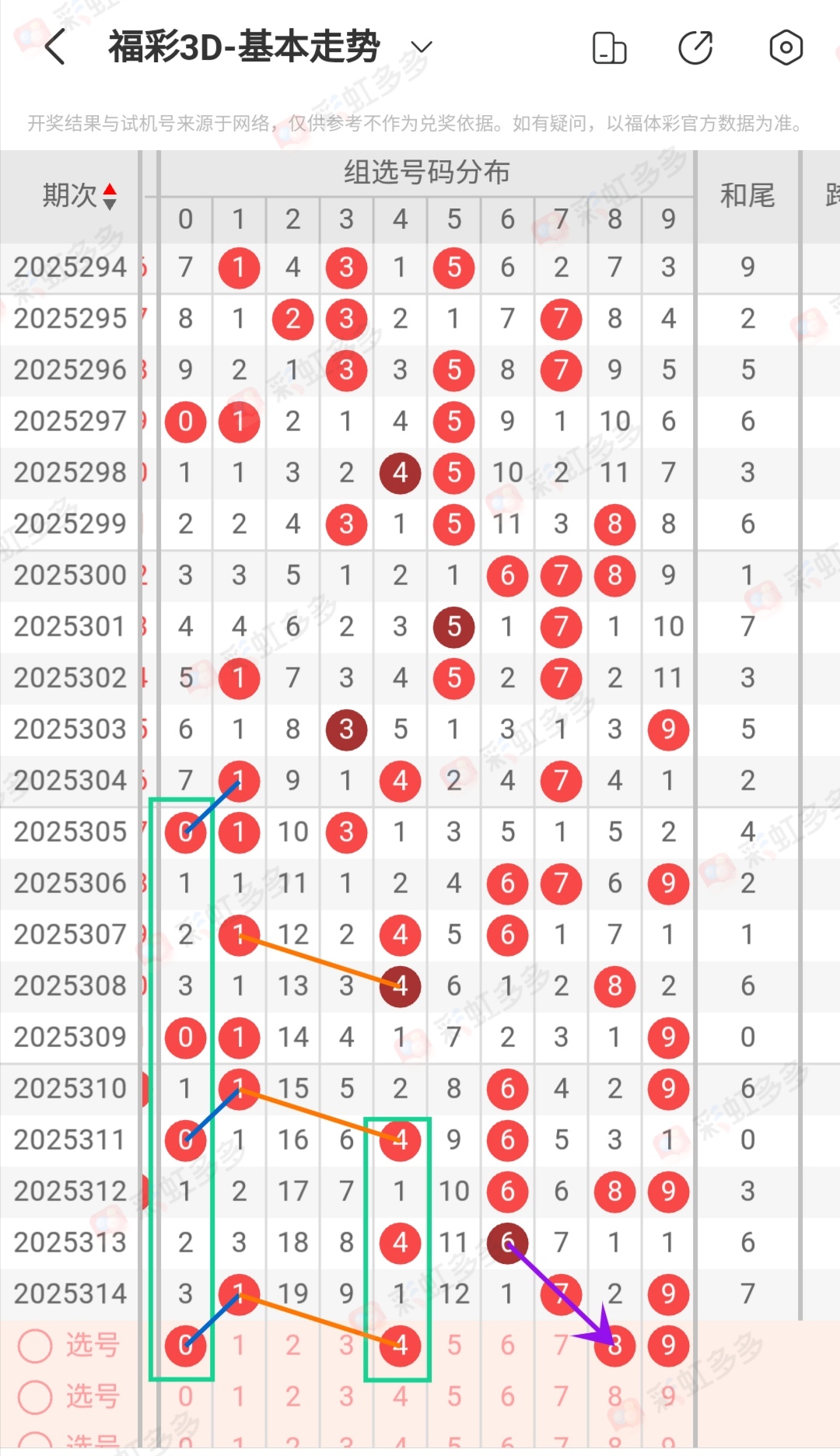Viewport: 840px width, 1456px height.
Task: Expand the 福彩3D-基本走势 title dropdown
Action: click(x=421, y=47)
